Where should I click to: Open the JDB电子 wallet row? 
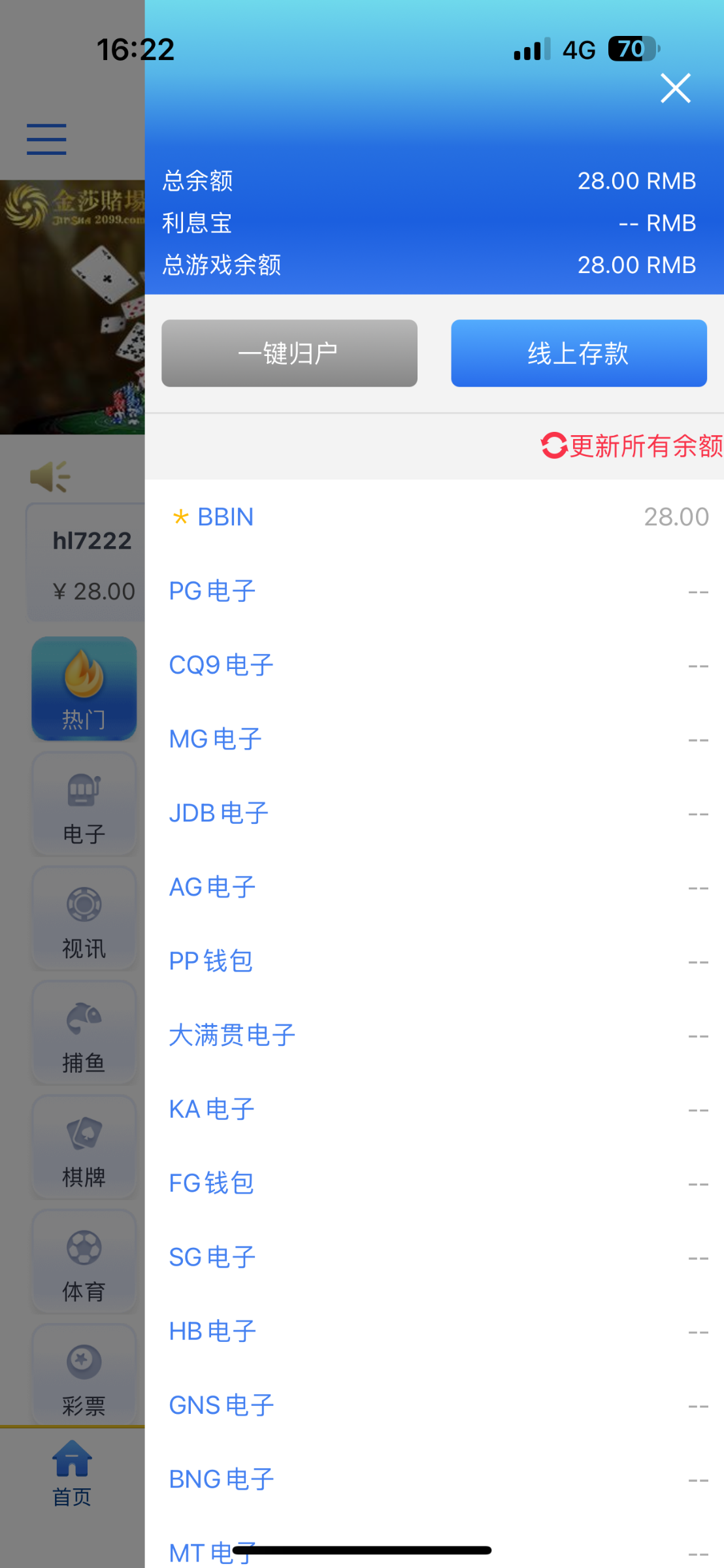[435, 813]
